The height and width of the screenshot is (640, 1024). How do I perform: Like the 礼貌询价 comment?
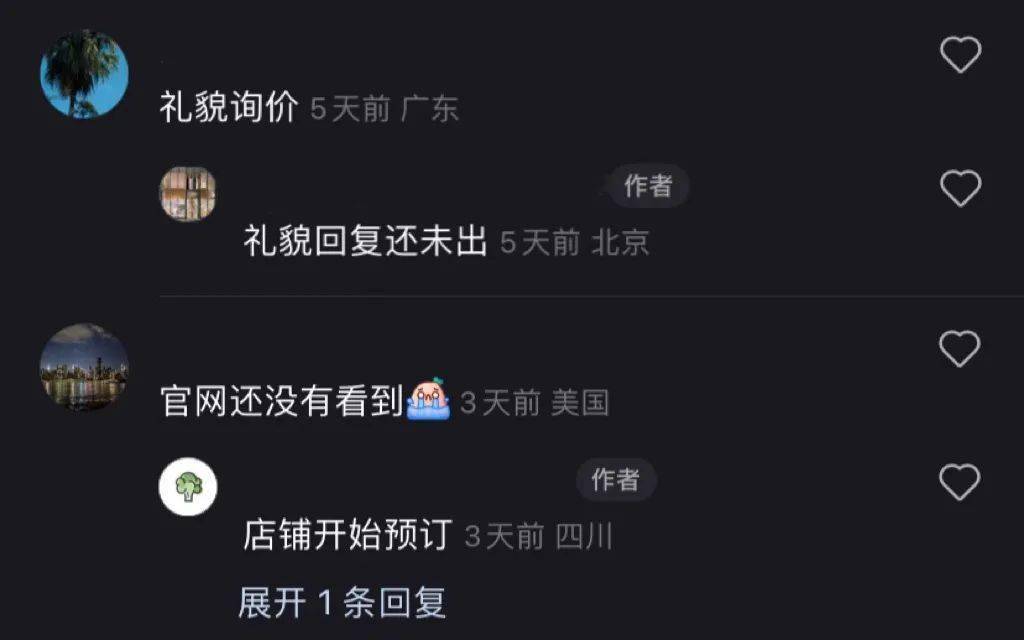960,53
